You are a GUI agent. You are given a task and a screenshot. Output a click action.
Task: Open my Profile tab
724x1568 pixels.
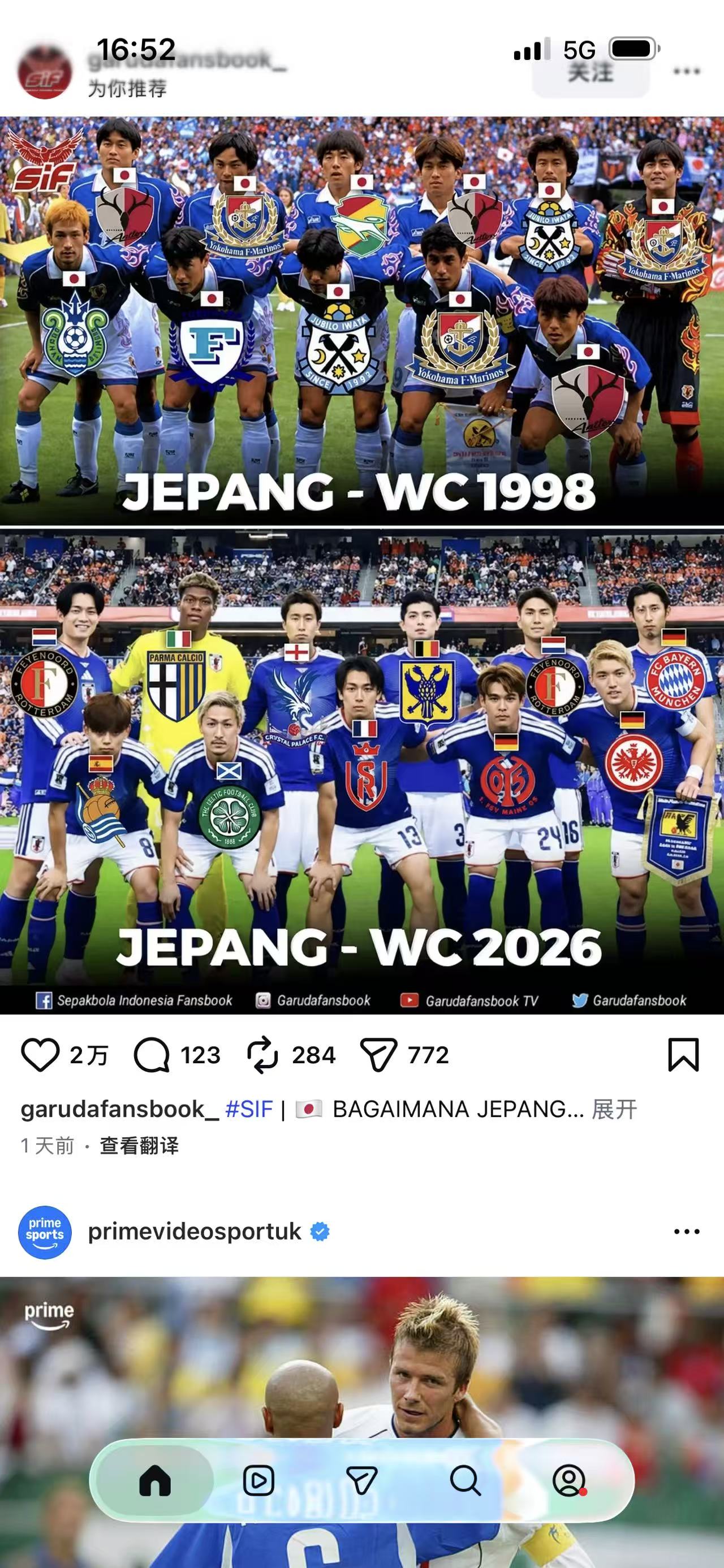(568, 1480)
